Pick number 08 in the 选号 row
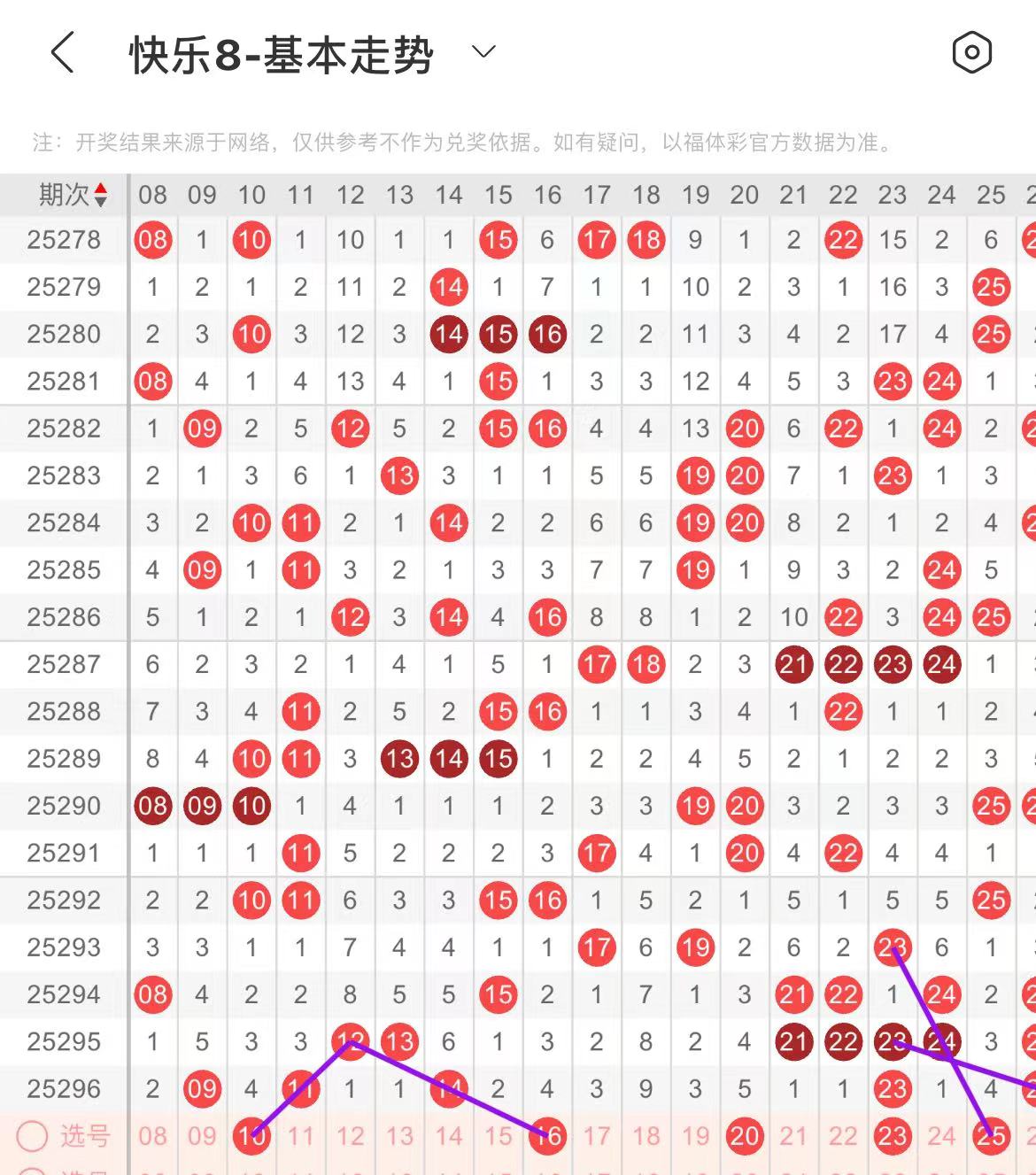1036x1175 pixels. click(x=152, y=1136)
